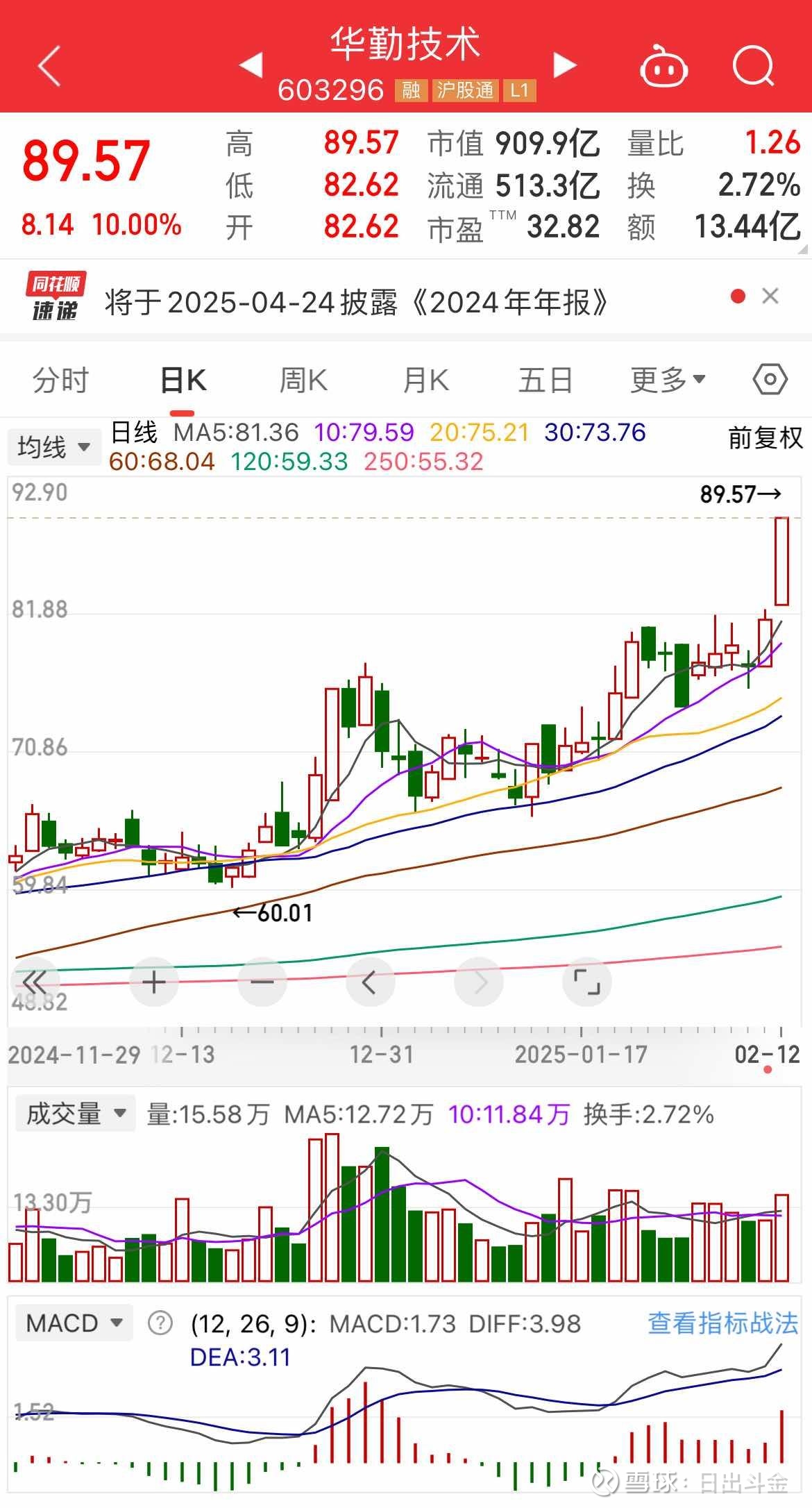
Task: Switch to the 分时 intraday tab
Action: pyautogui.click(x=59, y=378)
